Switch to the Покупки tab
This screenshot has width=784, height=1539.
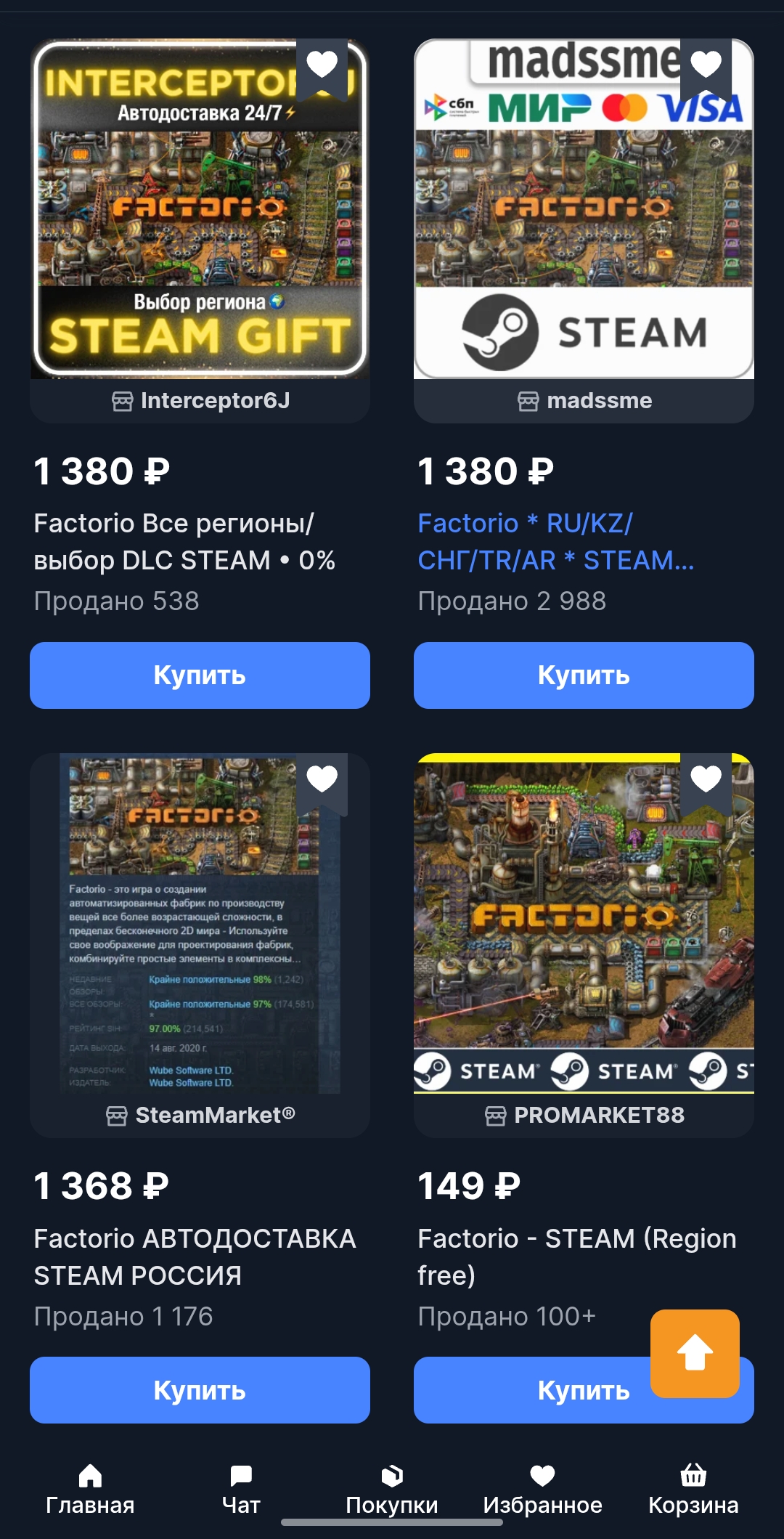point(392,1490)
